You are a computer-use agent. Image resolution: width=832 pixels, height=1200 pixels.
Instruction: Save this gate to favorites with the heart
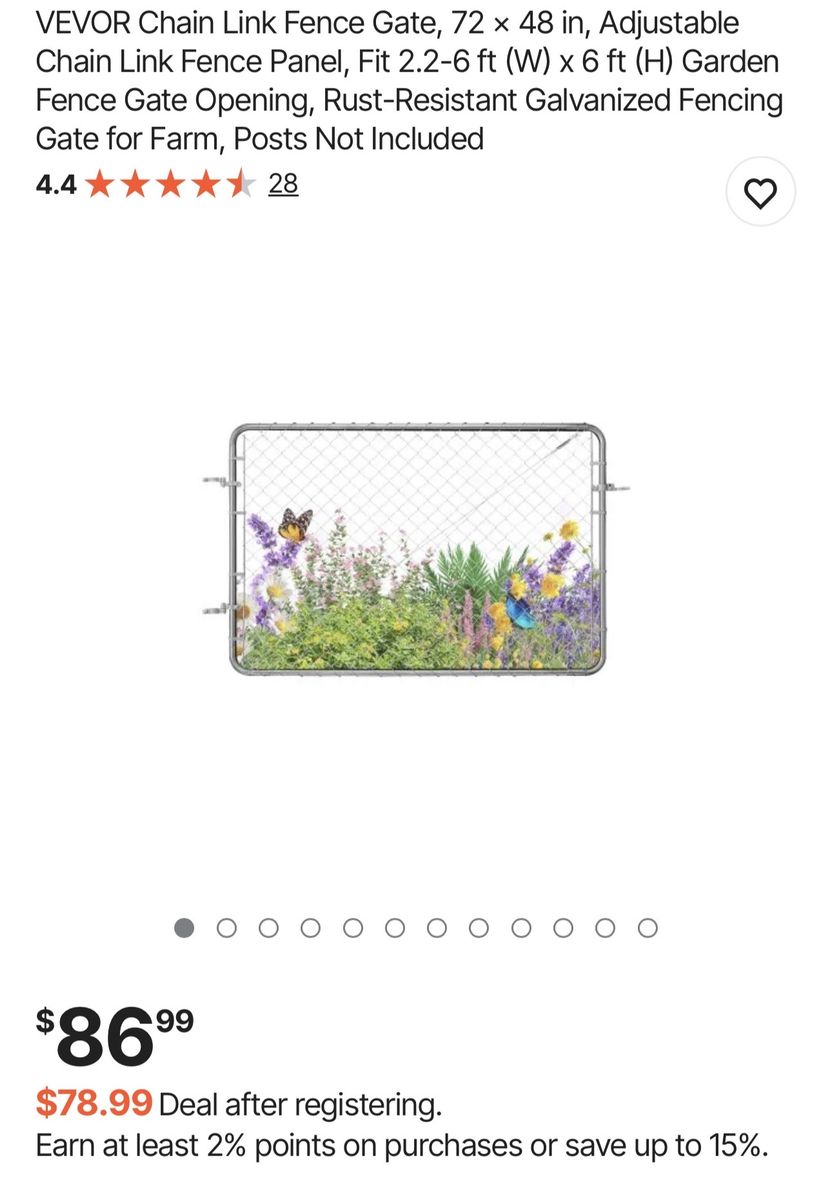761,193
